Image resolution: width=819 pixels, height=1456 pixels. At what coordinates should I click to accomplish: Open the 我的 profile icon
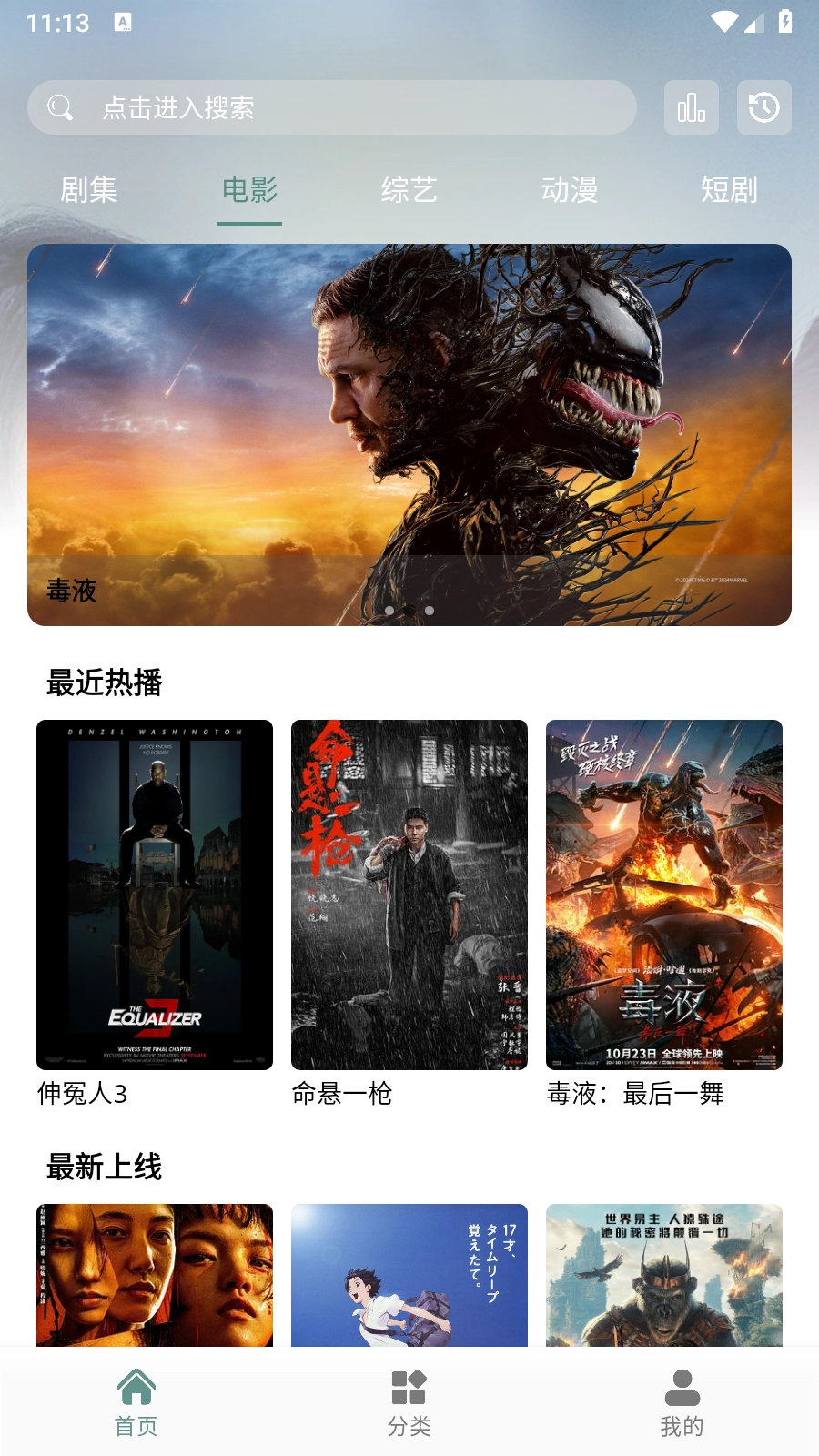point(682,1387)
